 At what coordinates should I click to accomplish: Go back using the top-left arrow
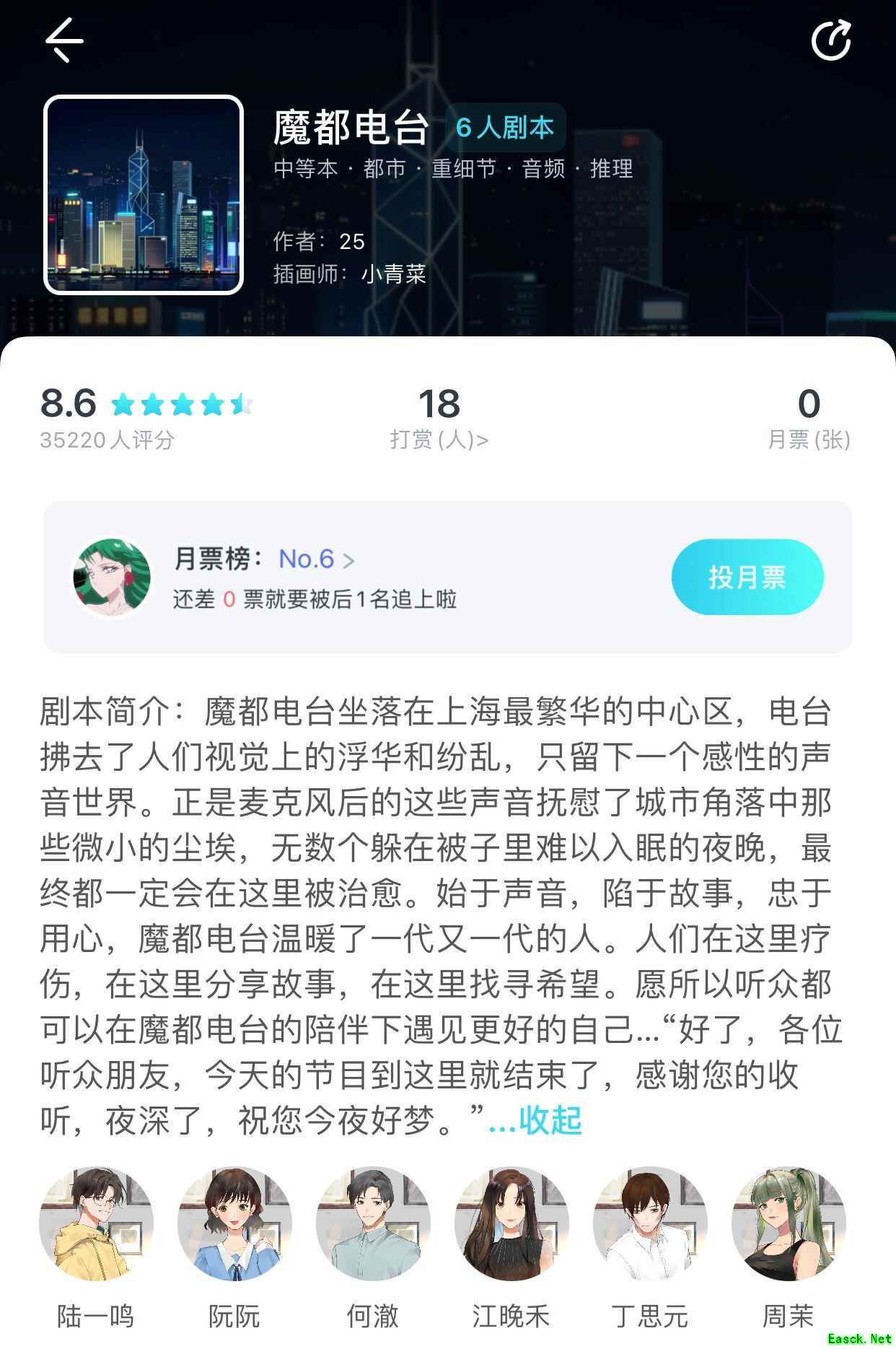[x=65, y=40]
